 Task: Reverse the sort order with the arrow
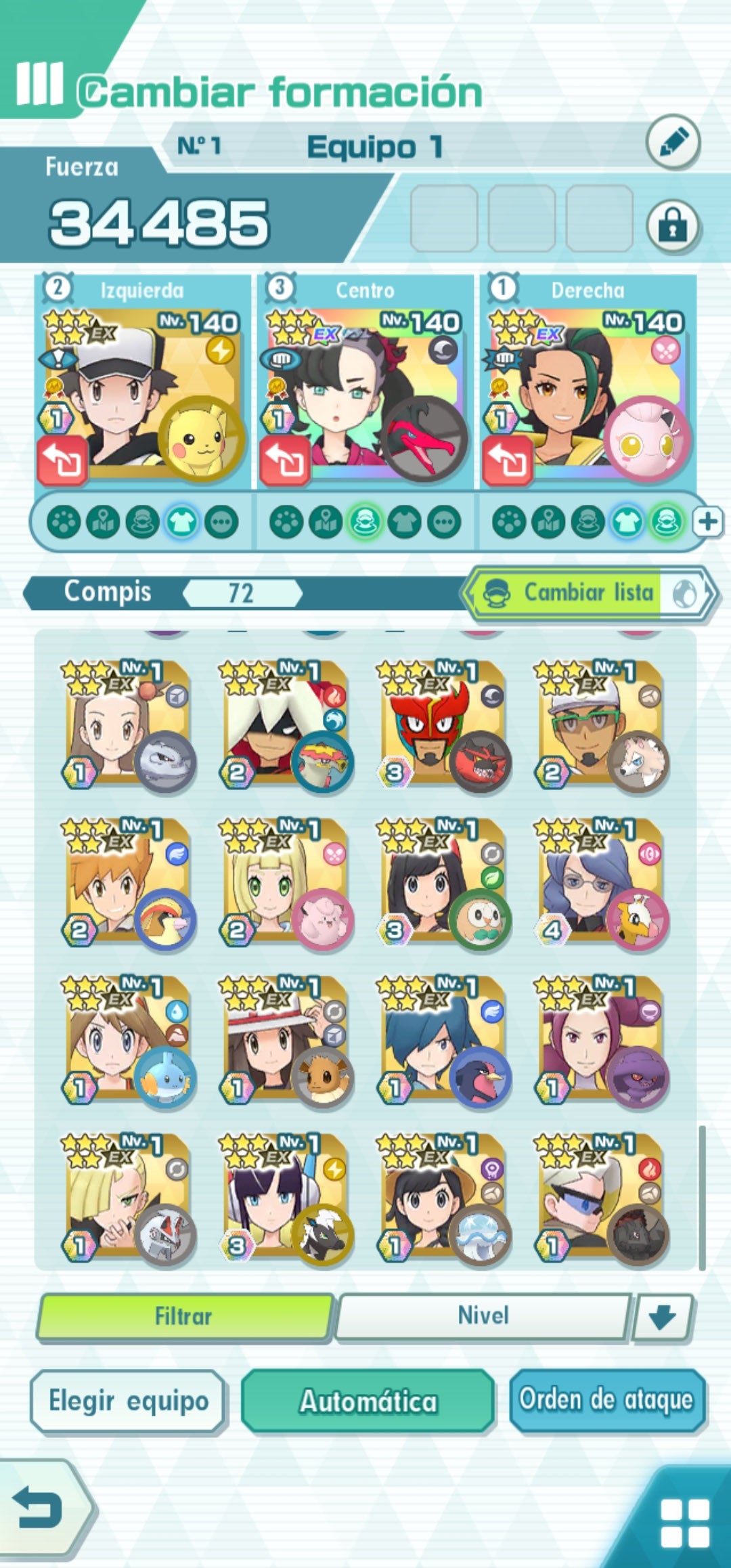pos(661,1316)
